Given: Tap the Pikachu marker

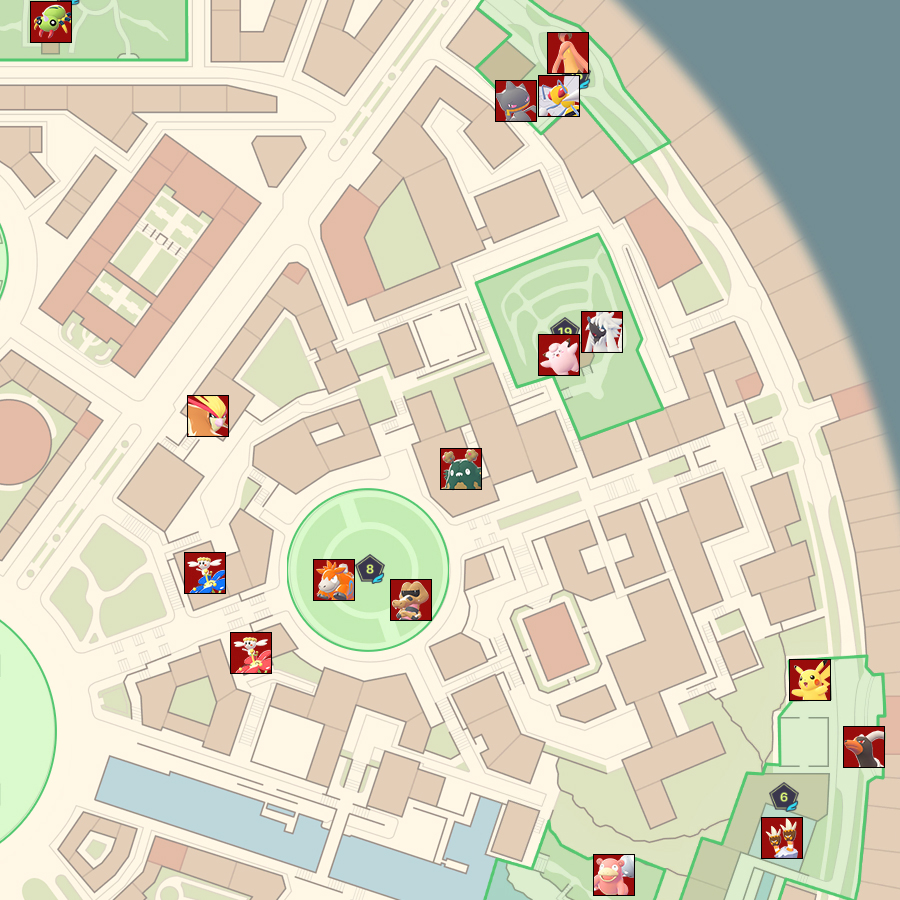Looking at the screenshot, I should [x=809, y=679].
